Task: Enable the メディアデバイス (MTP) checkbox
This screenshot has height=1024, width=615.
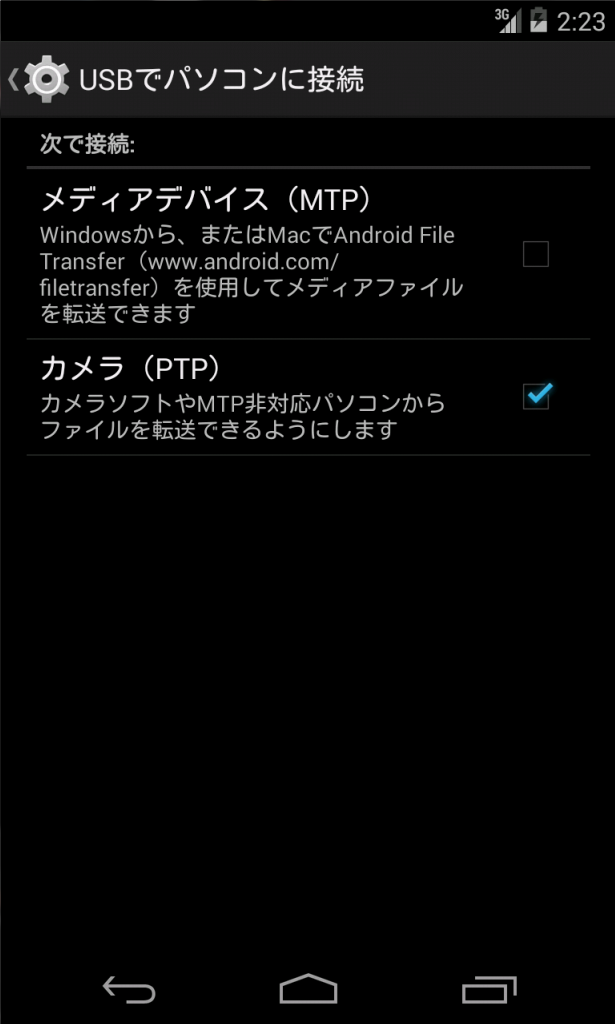Action: 536,254
